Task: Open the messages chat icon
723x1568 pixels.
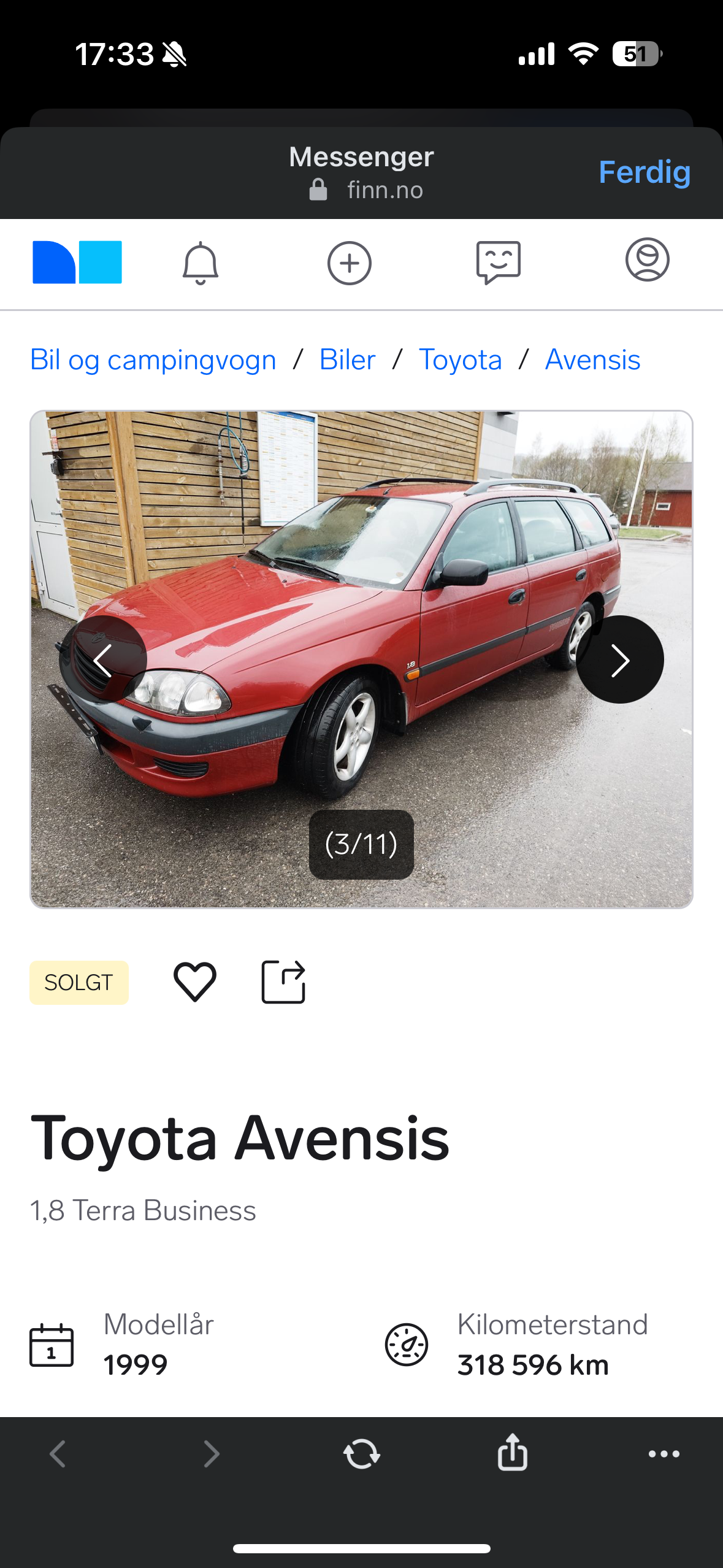Action: click(x=499, y=263)
